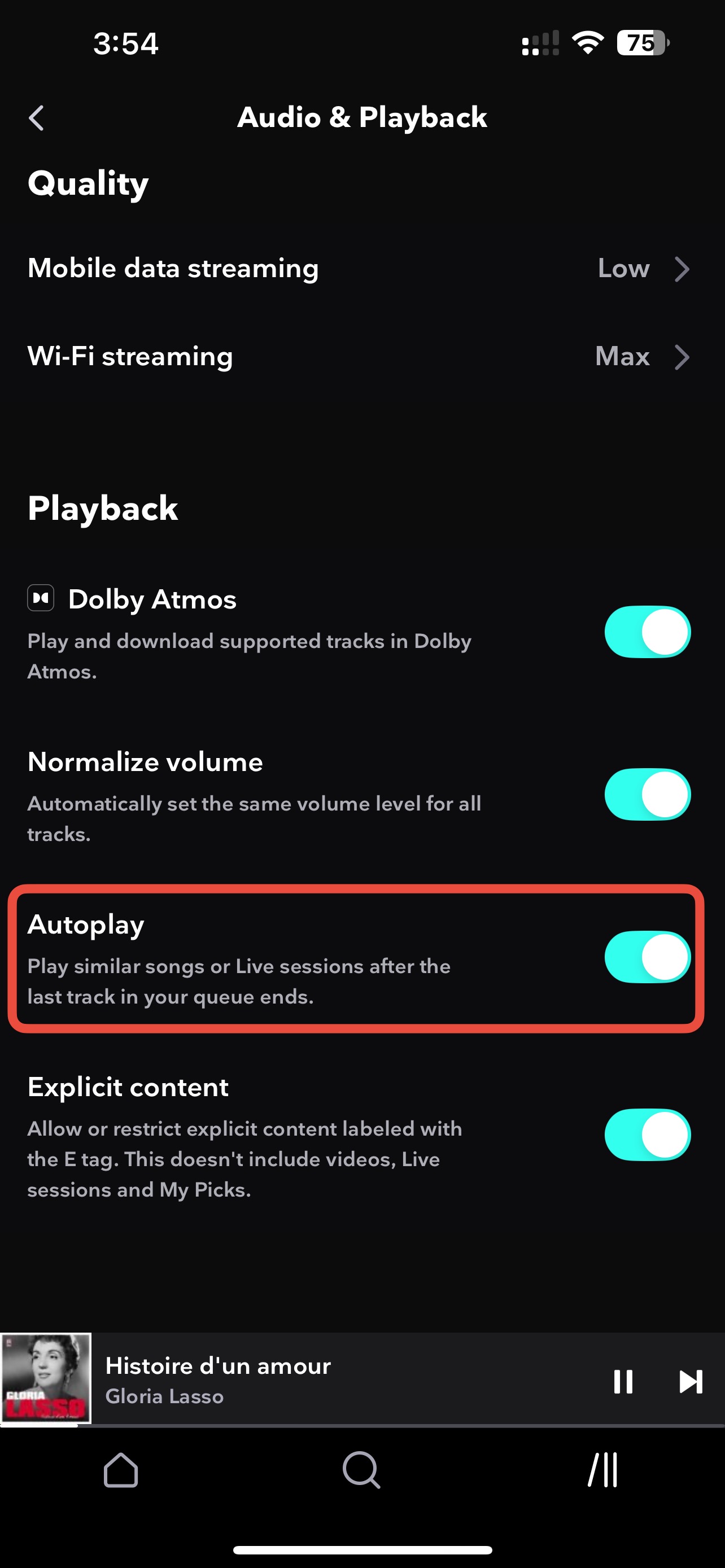This screenshot has width=725, height=1568.
Task: Turn off Dolby Atmos
Action: pyautogui.click(x=647, y=632)
